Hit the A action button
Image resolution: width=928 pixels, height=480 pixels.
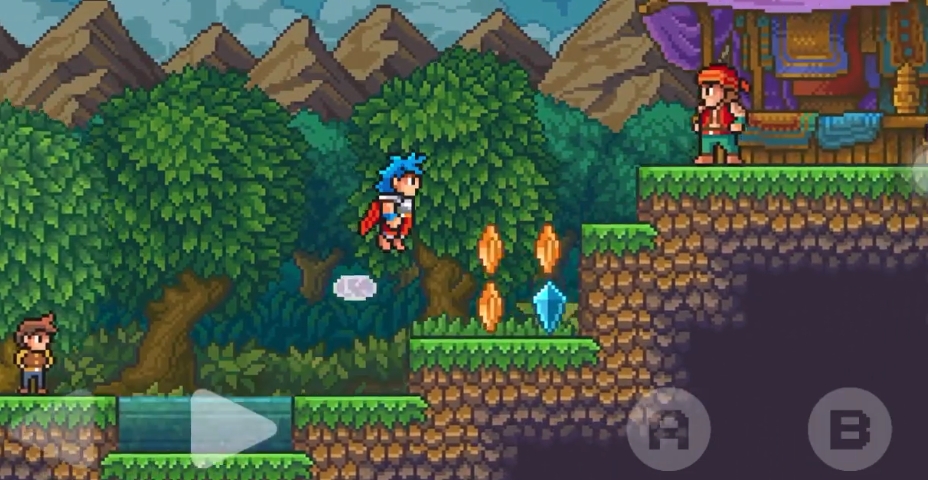click(x=668, y=429)
